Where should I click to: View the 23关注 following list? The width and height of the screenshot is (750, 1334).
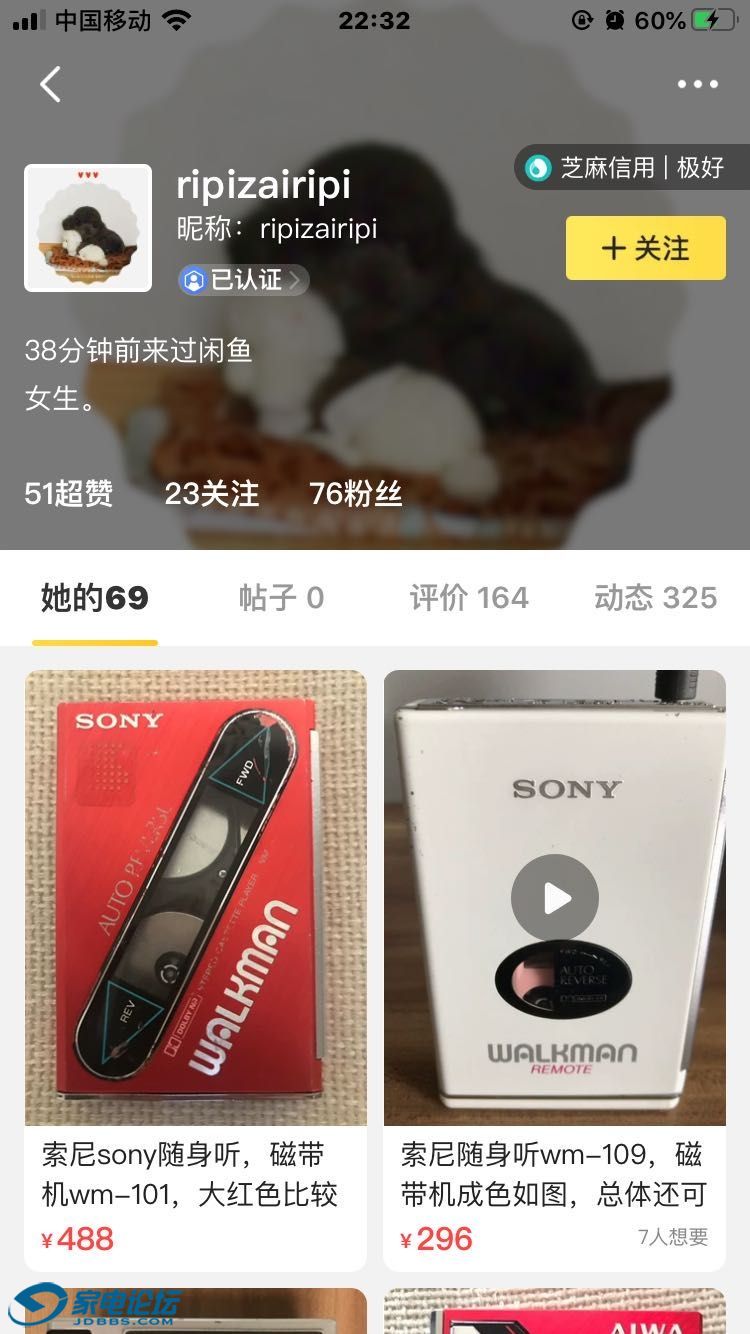coord(211,493)
